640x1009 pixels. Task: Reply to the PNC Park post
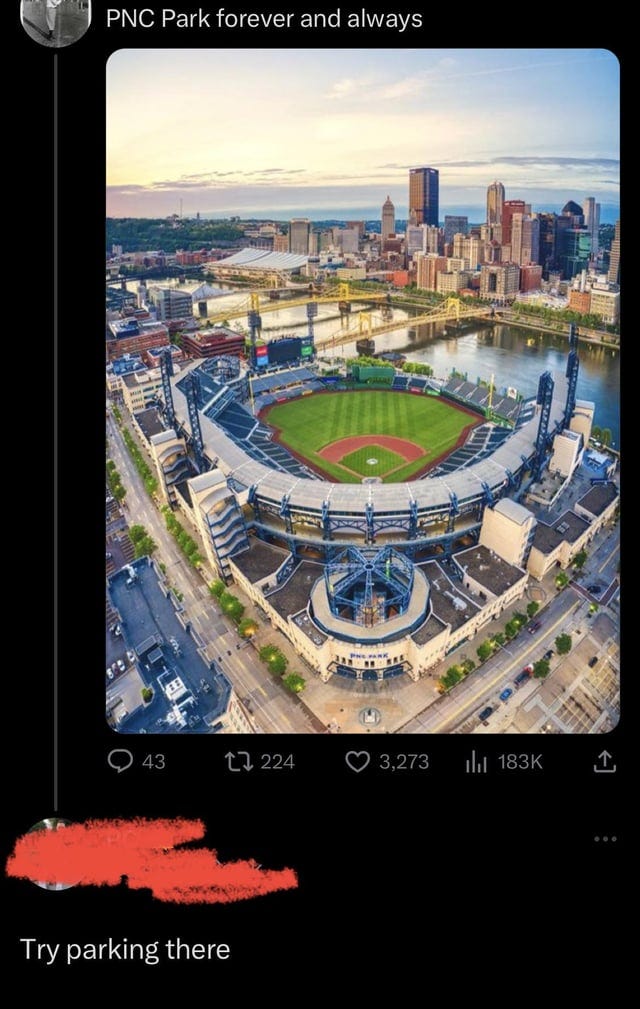pos(120,762)
